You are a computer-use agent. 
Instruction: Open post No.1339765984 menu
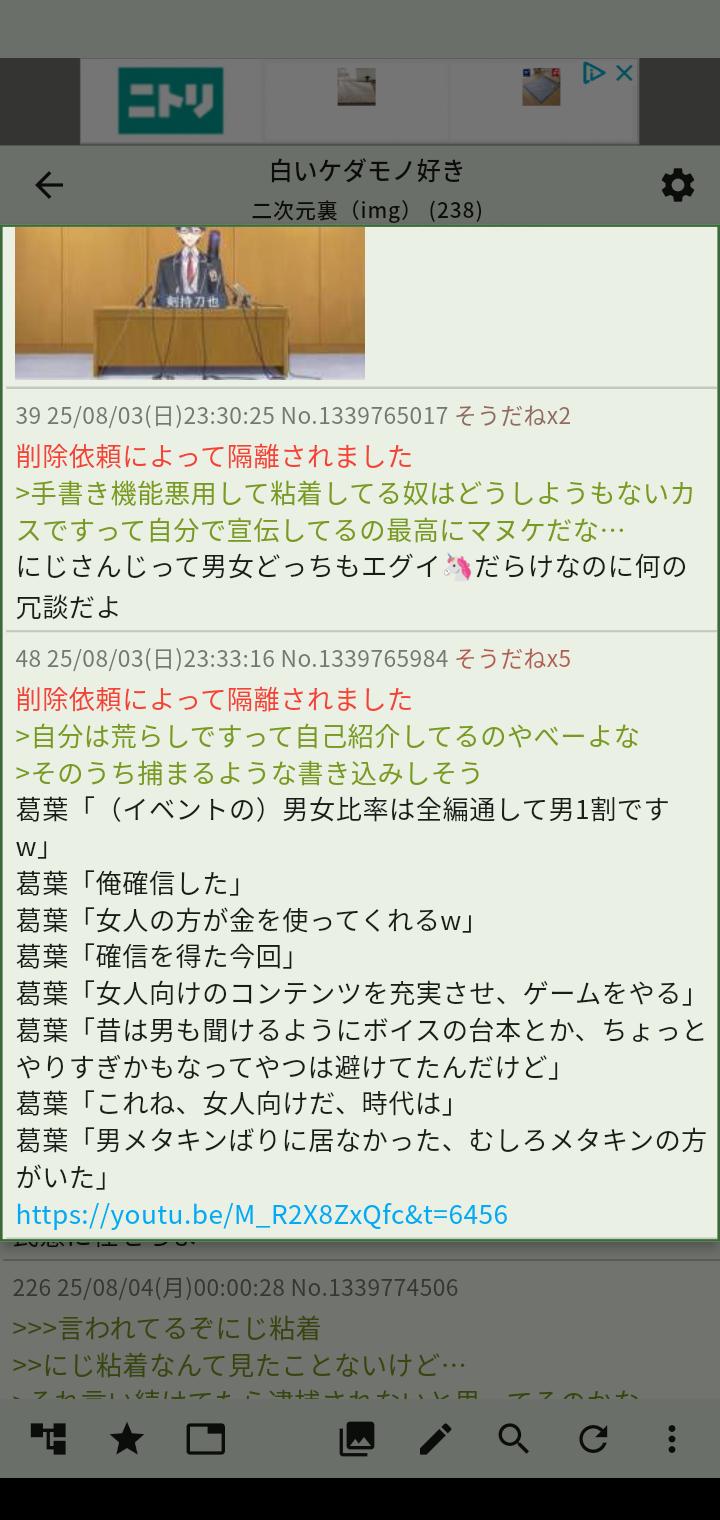[363, 658]
